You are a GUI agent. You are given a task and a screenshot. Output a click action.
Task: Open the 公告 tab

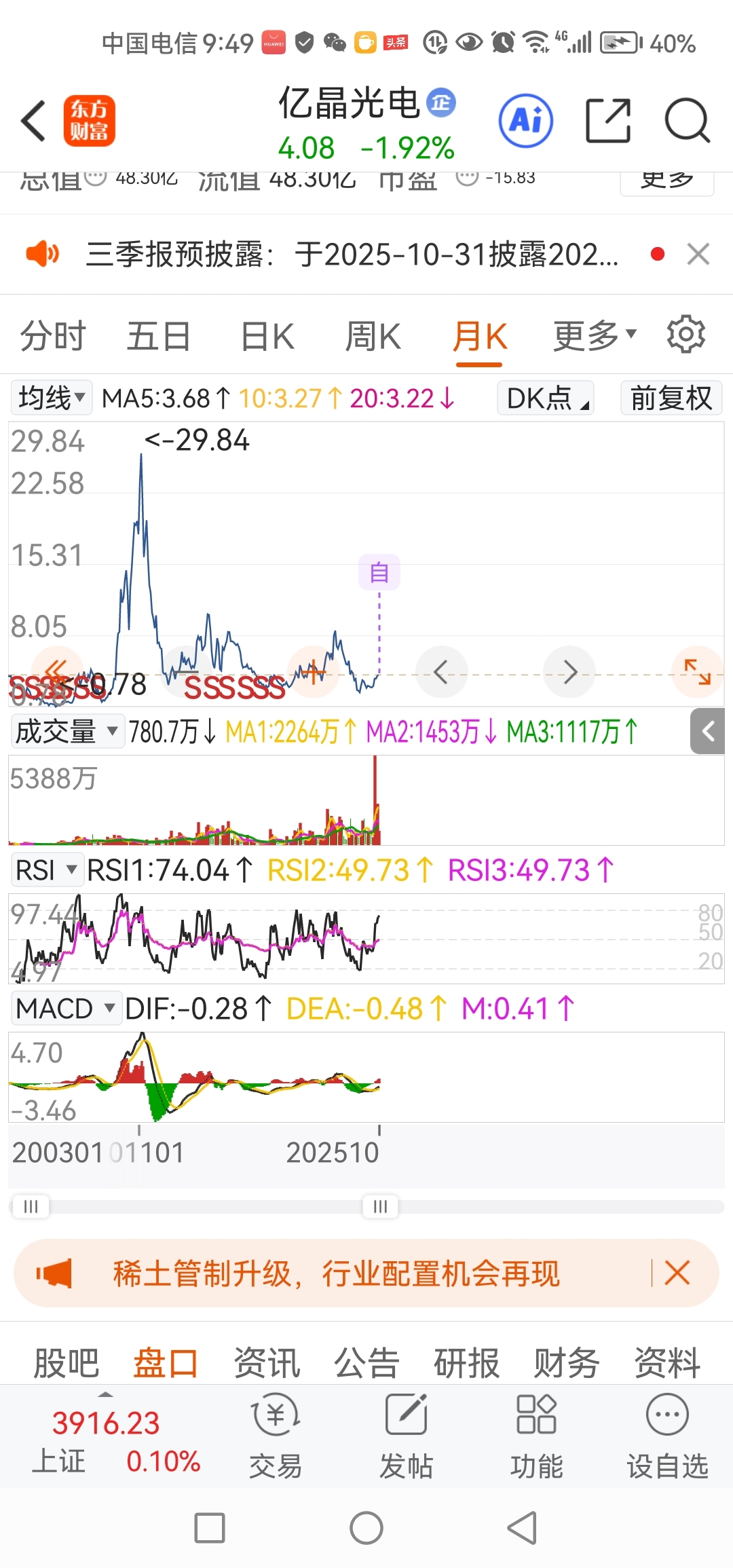click(x=366, y=1363)
